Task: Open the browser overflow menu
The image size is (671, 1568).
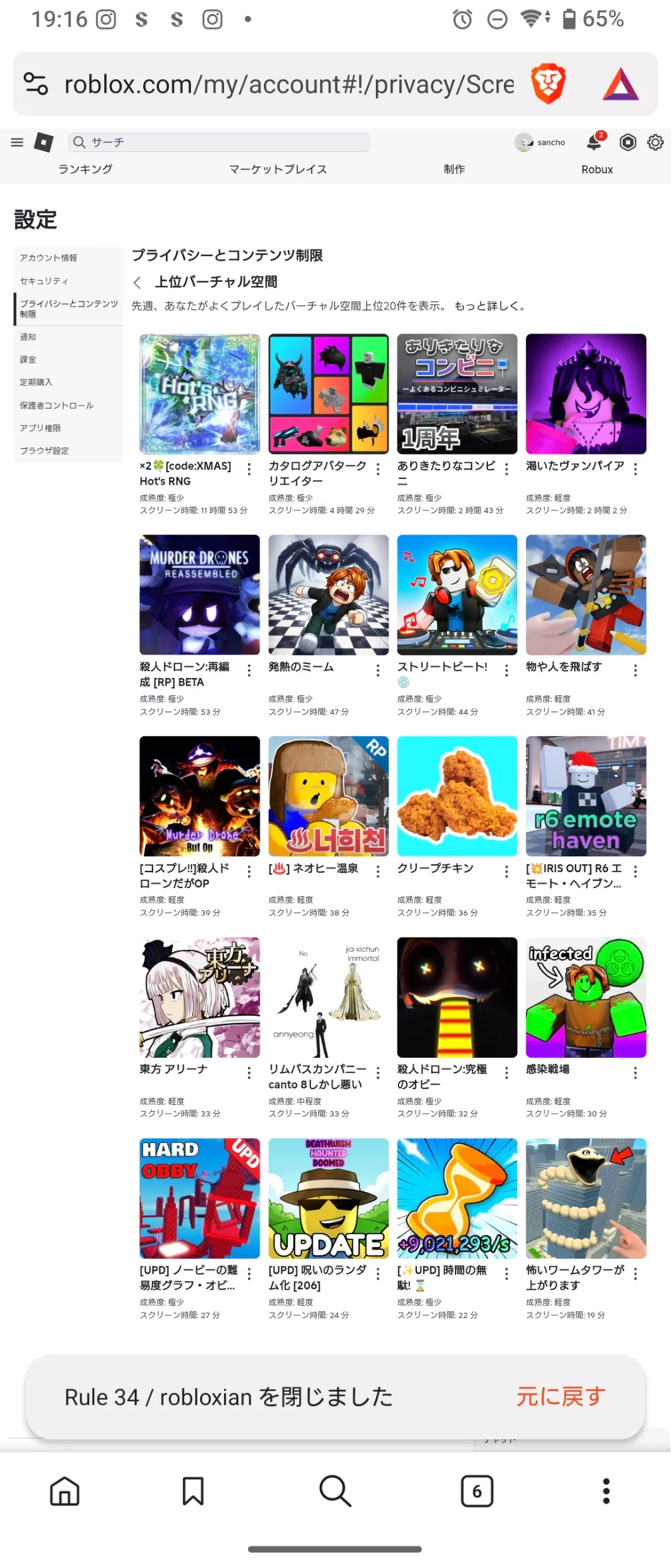Action: [605, 1491]
